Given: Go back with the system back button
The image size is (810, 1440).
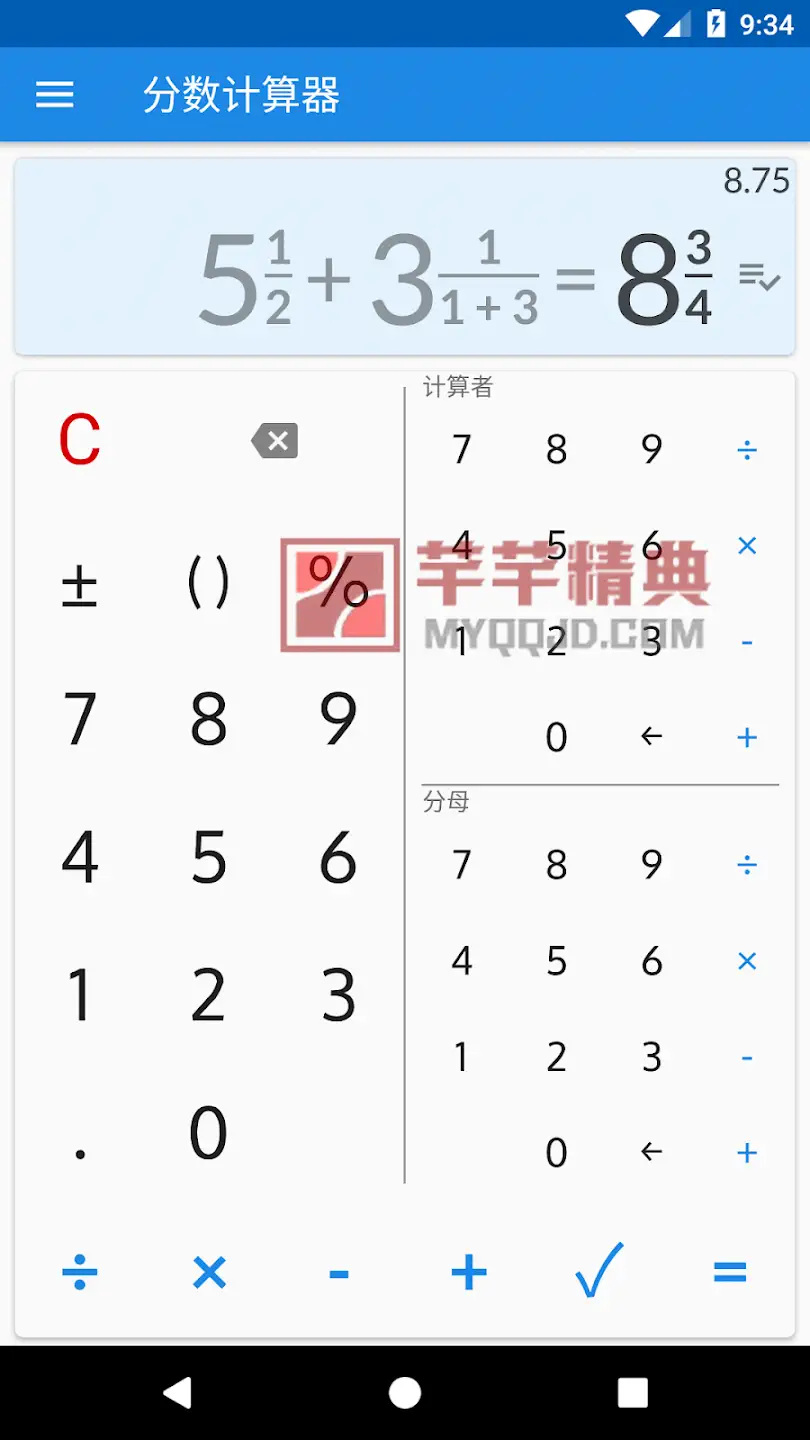Looking at the screenshot, I should (x=177, y=1392).
